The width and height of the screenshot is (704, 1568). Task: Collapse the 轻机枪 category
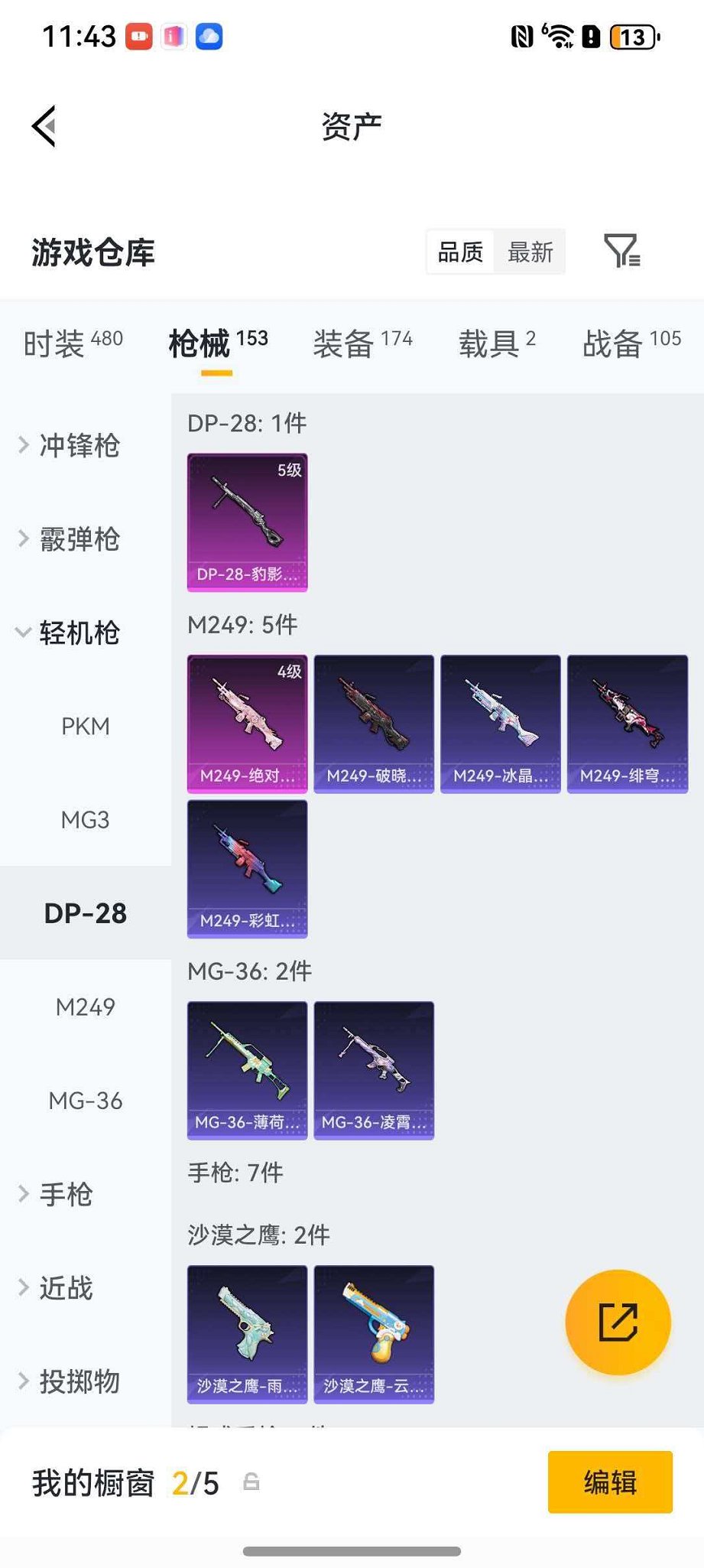[x=79, y=633]
